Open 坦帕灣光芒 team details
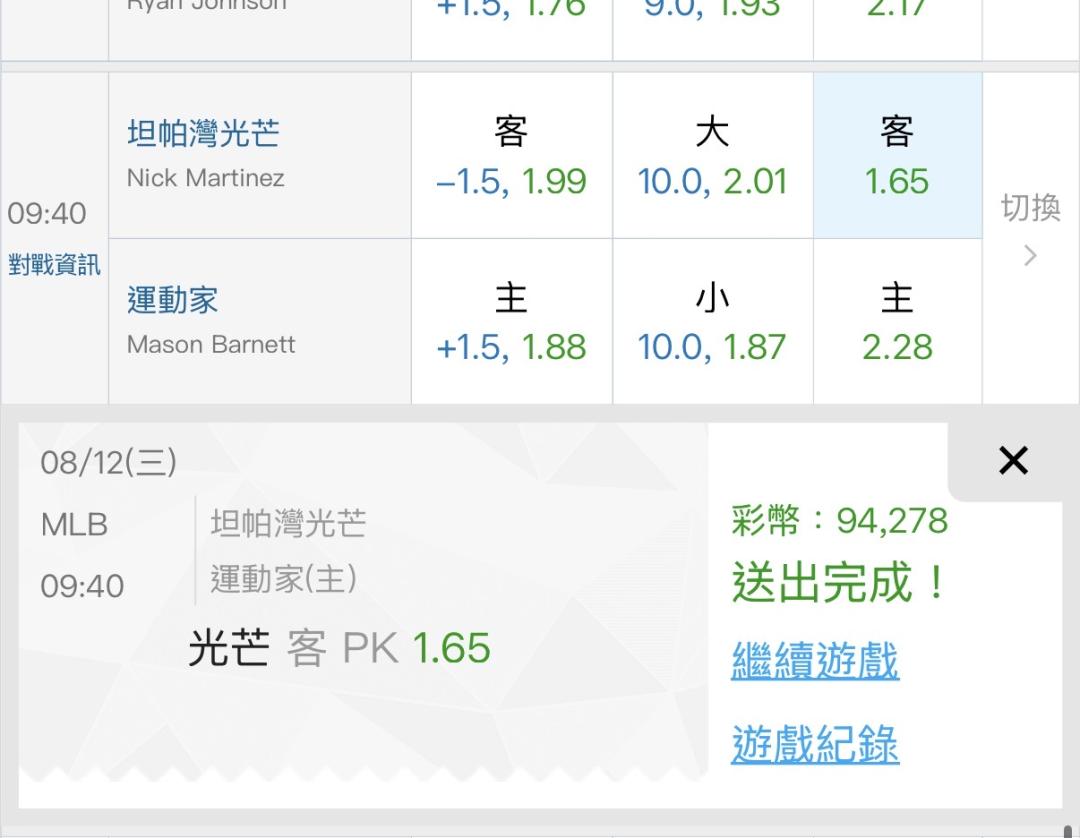The height and width of the screenshot is (838, 1080). point(203,133)
